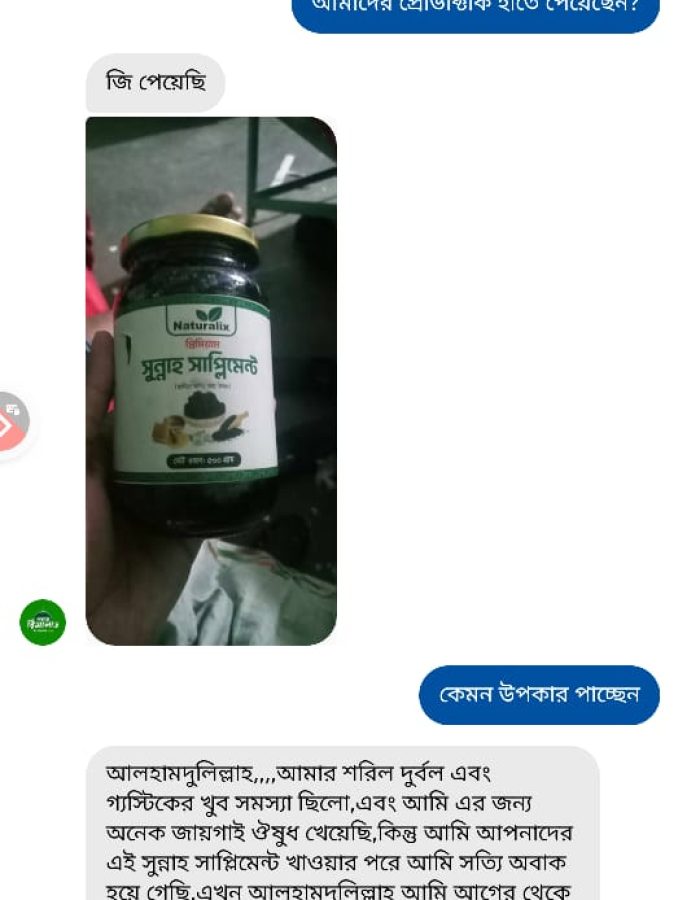This screenshot has height=900, width=700.
Task: Open the floating bubble at the left edge
Action: (12, 421)
